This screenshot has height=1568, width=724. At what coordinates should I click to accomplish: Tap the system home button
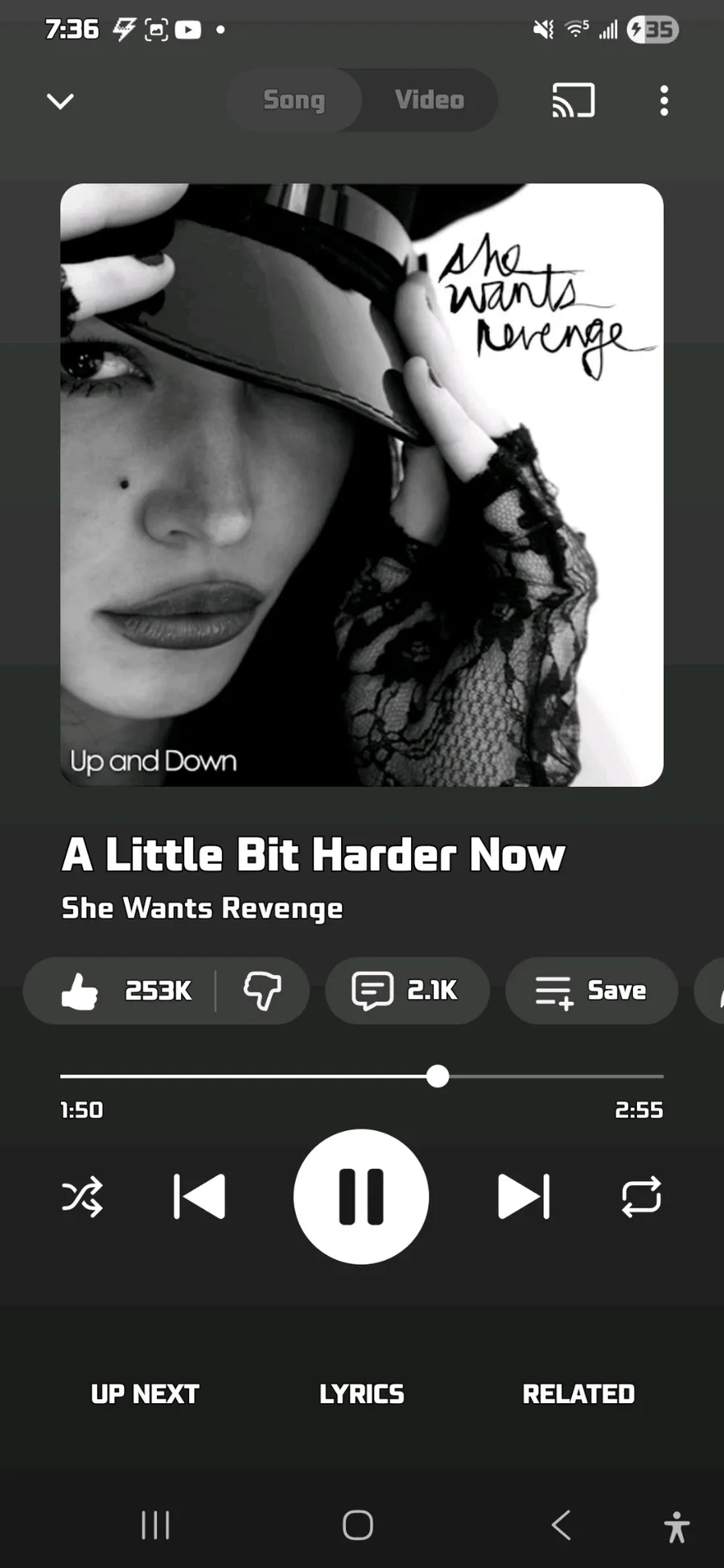pos(358,1525)
